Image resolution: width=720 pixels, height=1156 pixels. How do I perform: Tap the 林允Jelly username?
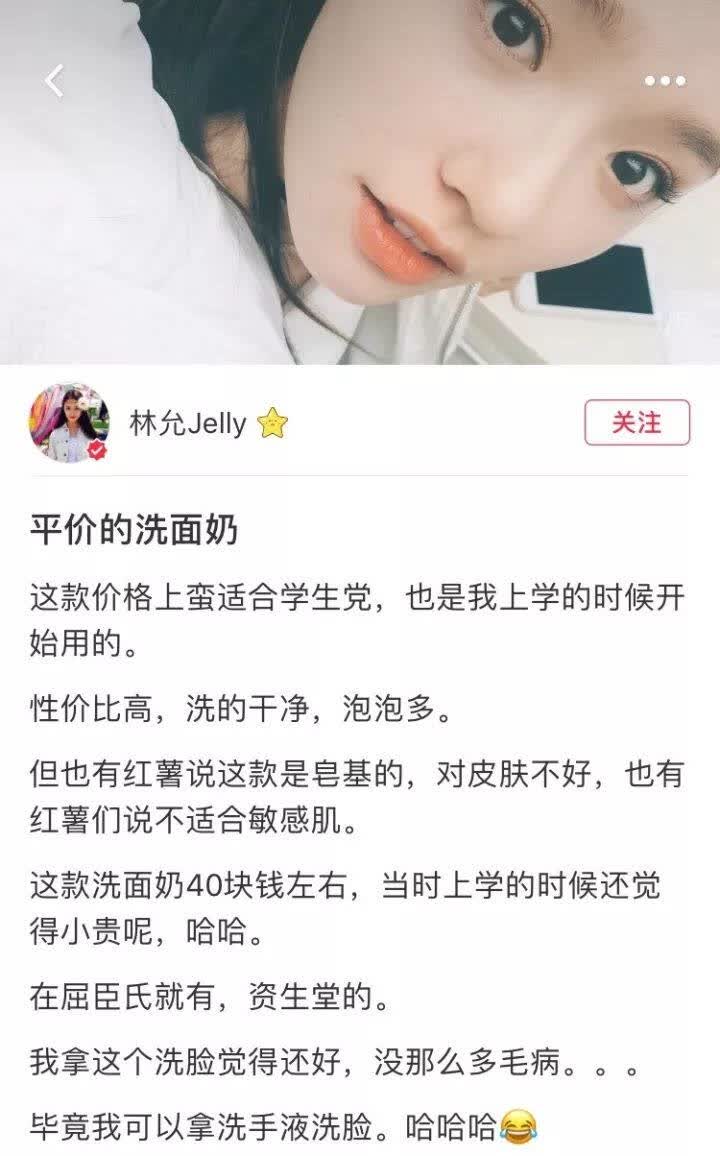tap(188, 423)
